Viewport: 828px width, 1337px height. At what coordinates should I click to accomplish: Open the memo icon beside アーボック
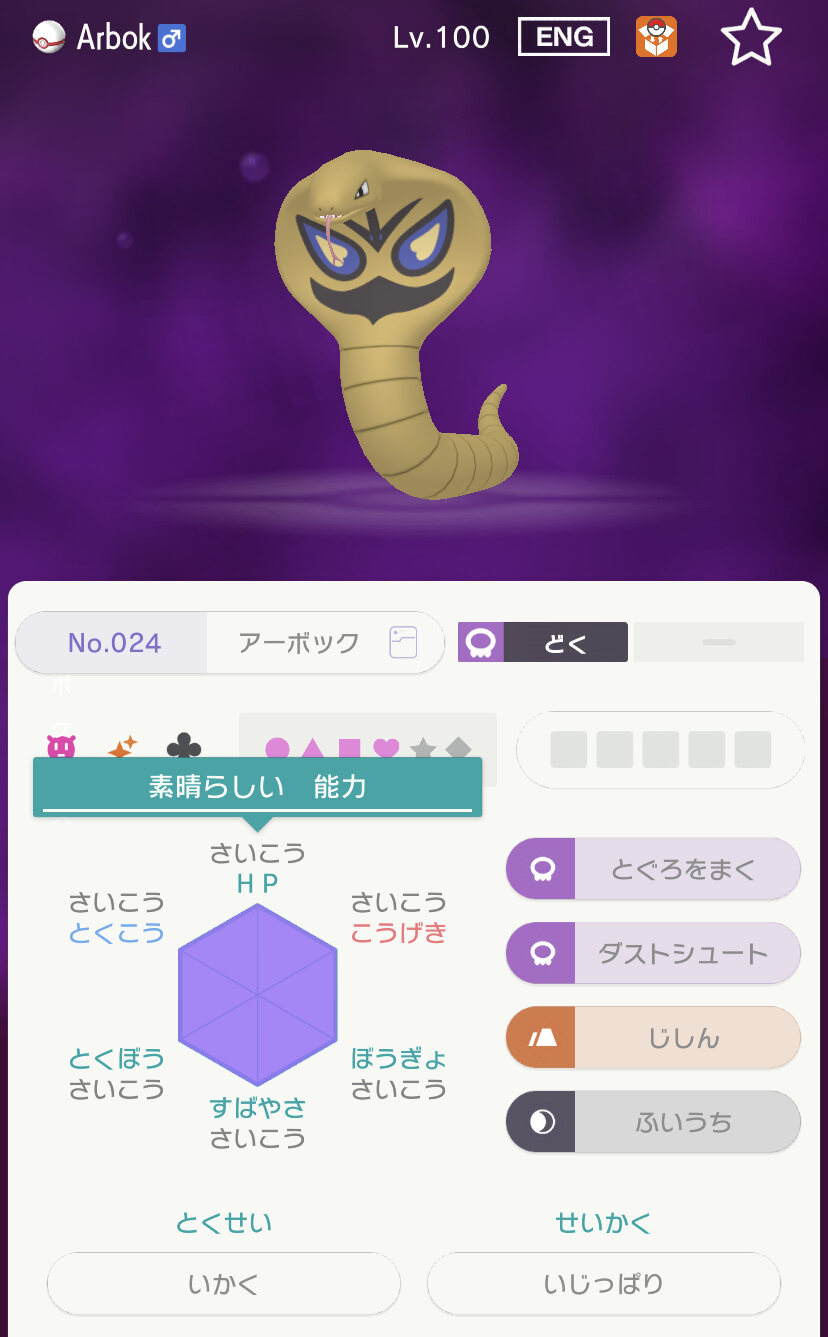click(x=403, y=642)
